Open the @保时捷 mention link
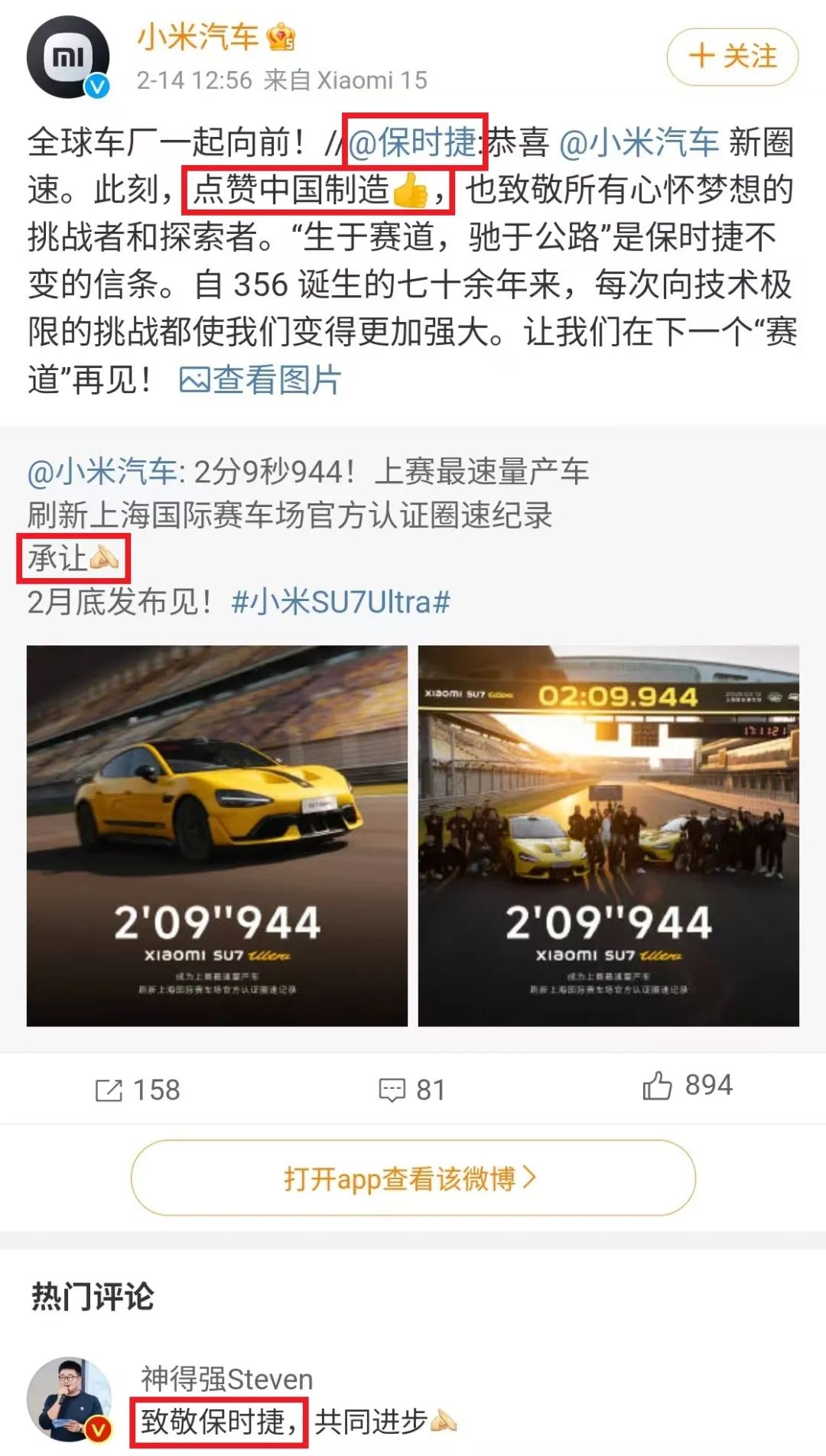This screenshot has width=826, height=1456. [x=414, y=142]
